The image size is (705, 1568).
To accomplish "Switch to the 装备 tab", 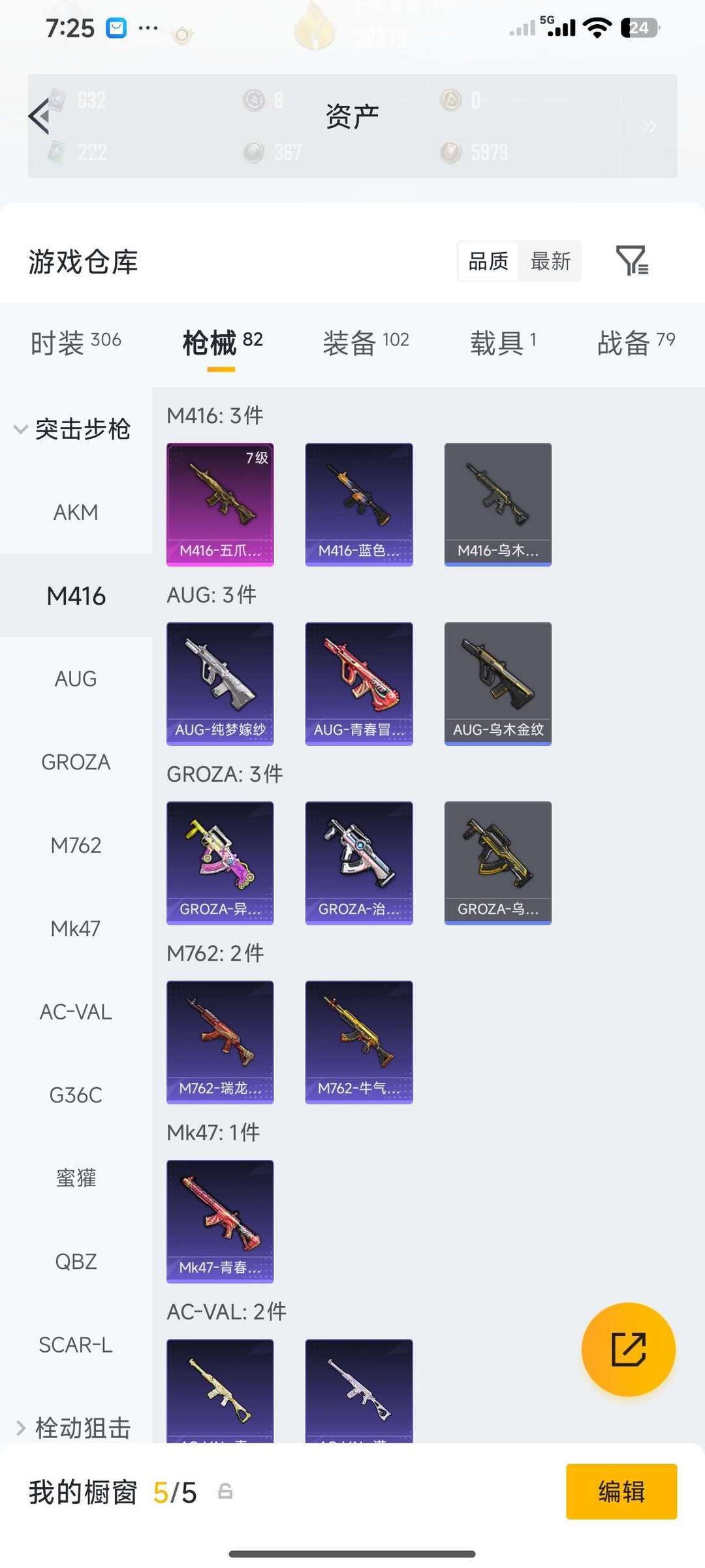I will click(366, 342).
